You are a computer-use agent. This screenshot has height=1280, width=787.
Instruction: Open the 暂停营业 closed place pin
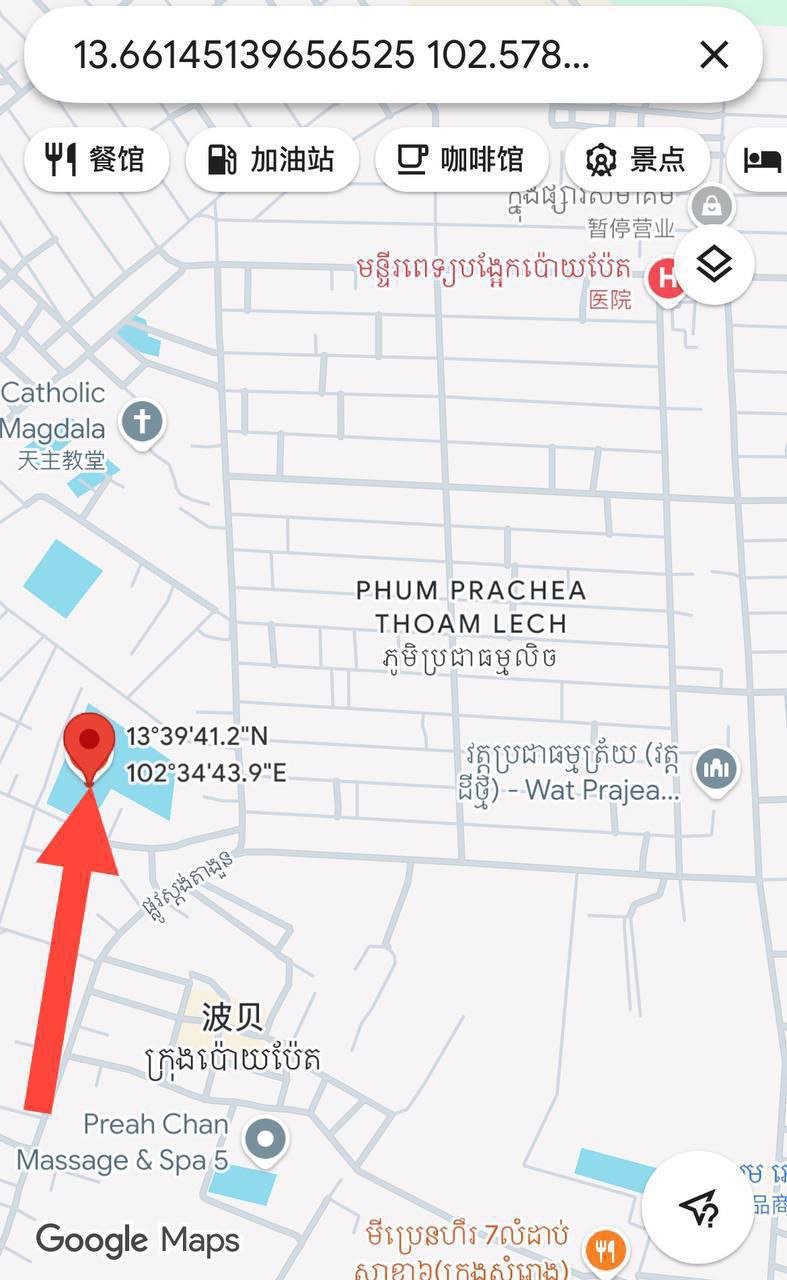pyautogui.click(x=711, y=207)
